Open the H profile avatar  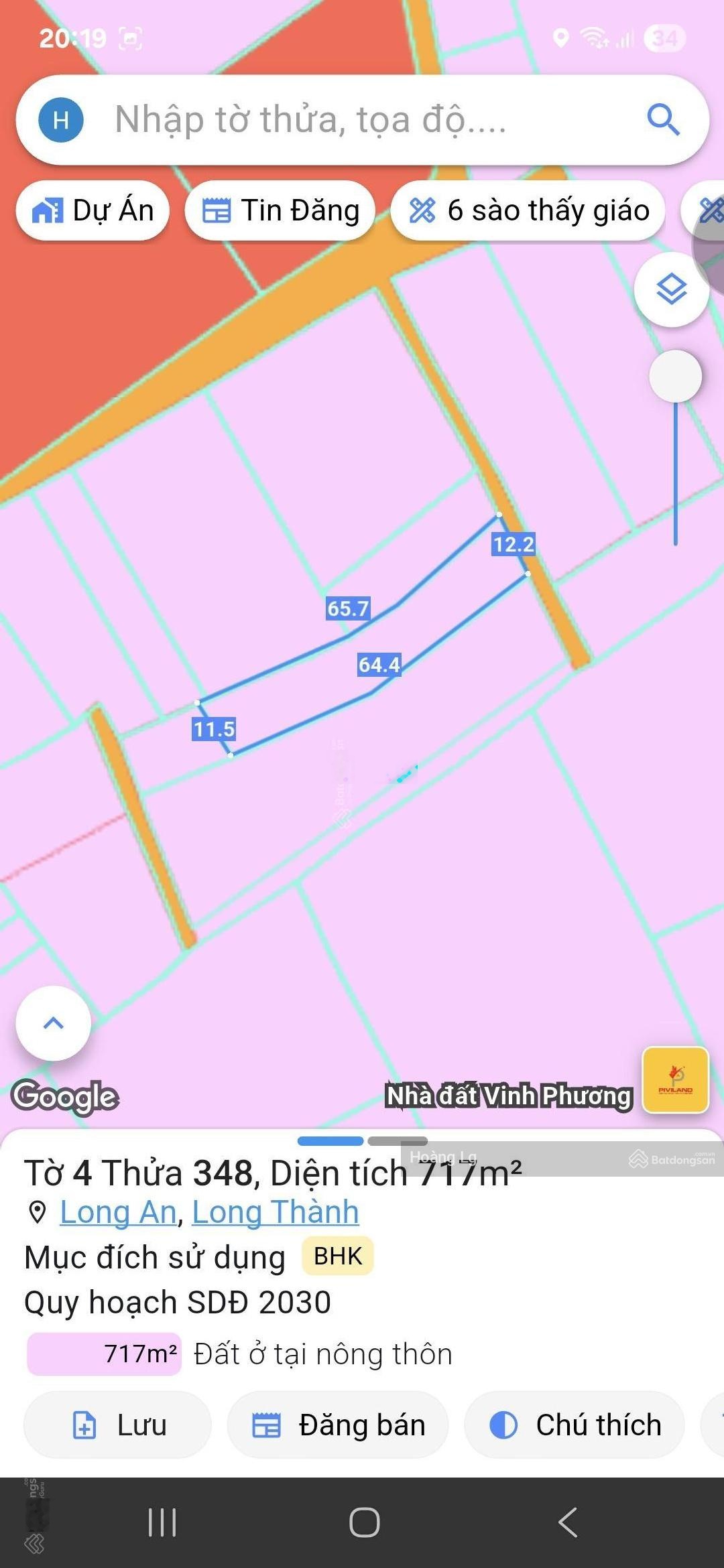pos(61,120)
